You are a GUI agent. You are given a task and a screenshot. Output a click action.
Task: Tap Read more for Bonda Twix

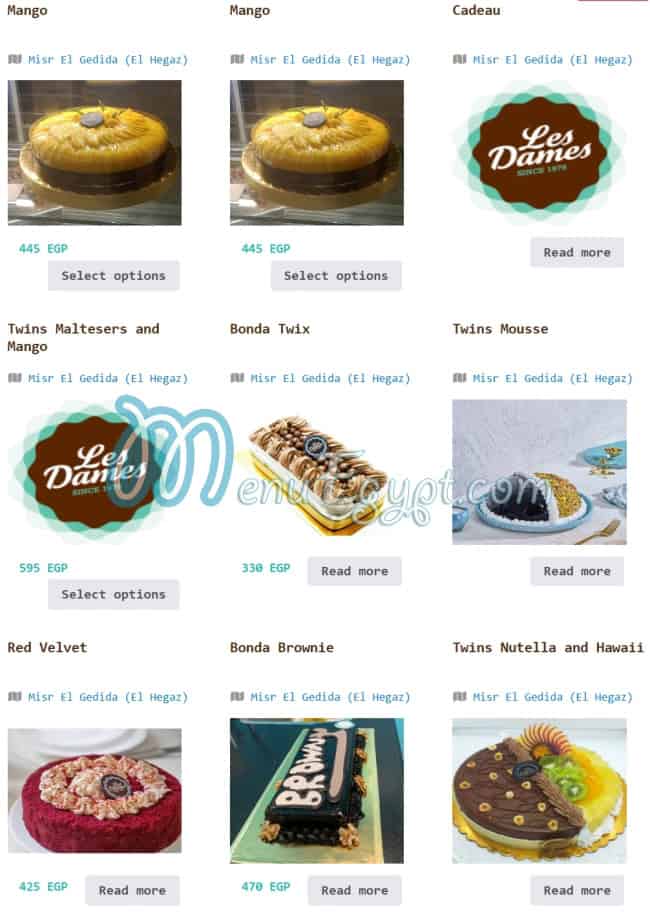tap(354, 571)
